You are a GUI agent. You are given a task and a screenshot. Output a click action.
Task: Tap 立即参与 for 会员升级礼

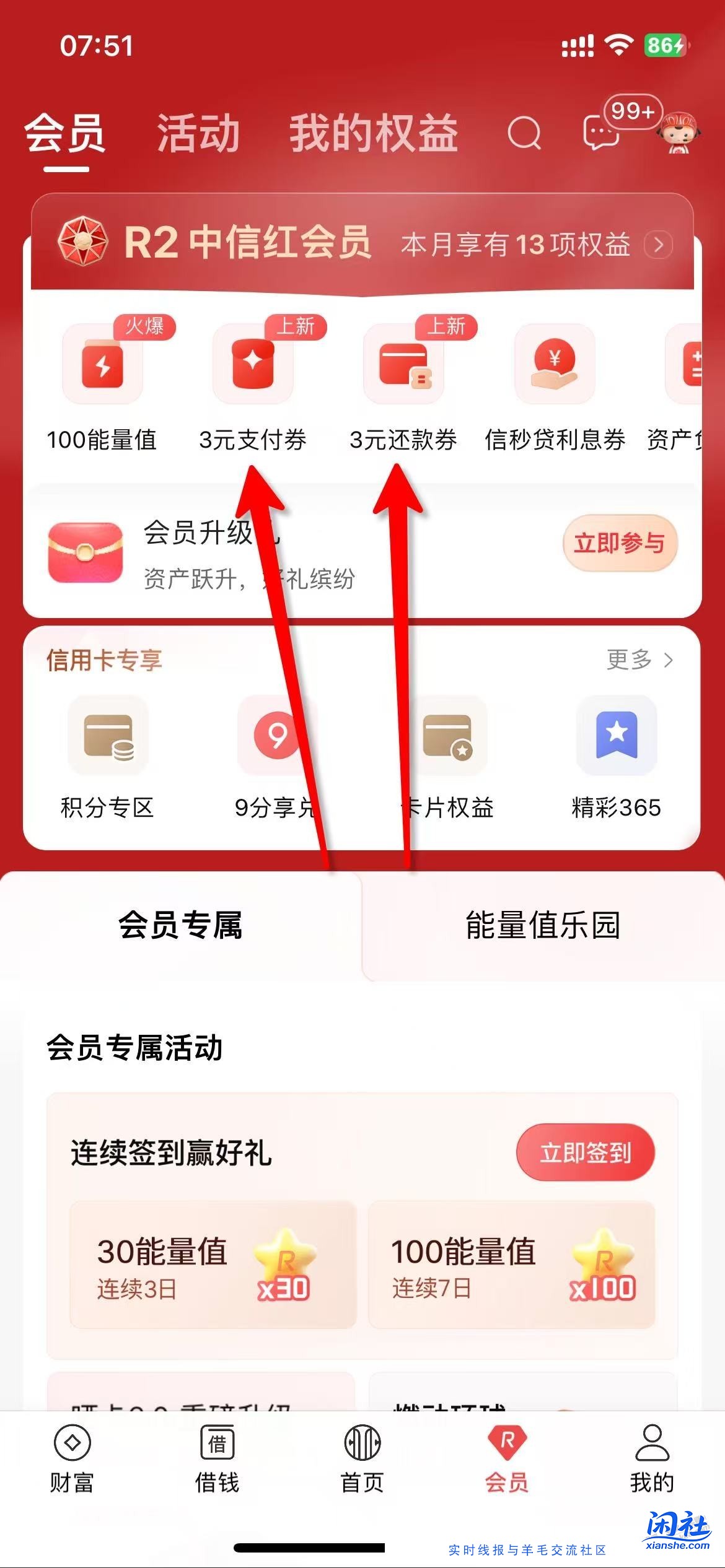pos(619,543)
